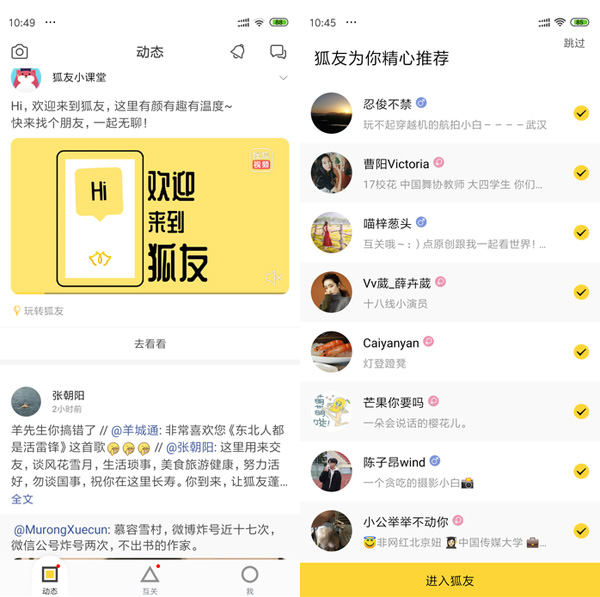Expand the post with 全文 link
The height and width of the screenshot is (597, 600).
22,498
